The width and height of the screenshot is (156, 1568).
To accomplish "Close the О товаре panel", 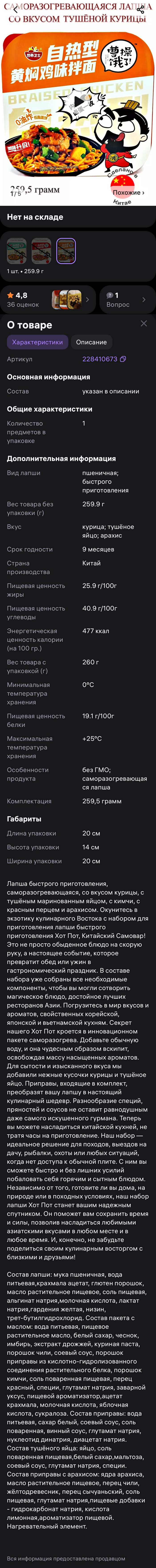I will click(x=144, y=323).
